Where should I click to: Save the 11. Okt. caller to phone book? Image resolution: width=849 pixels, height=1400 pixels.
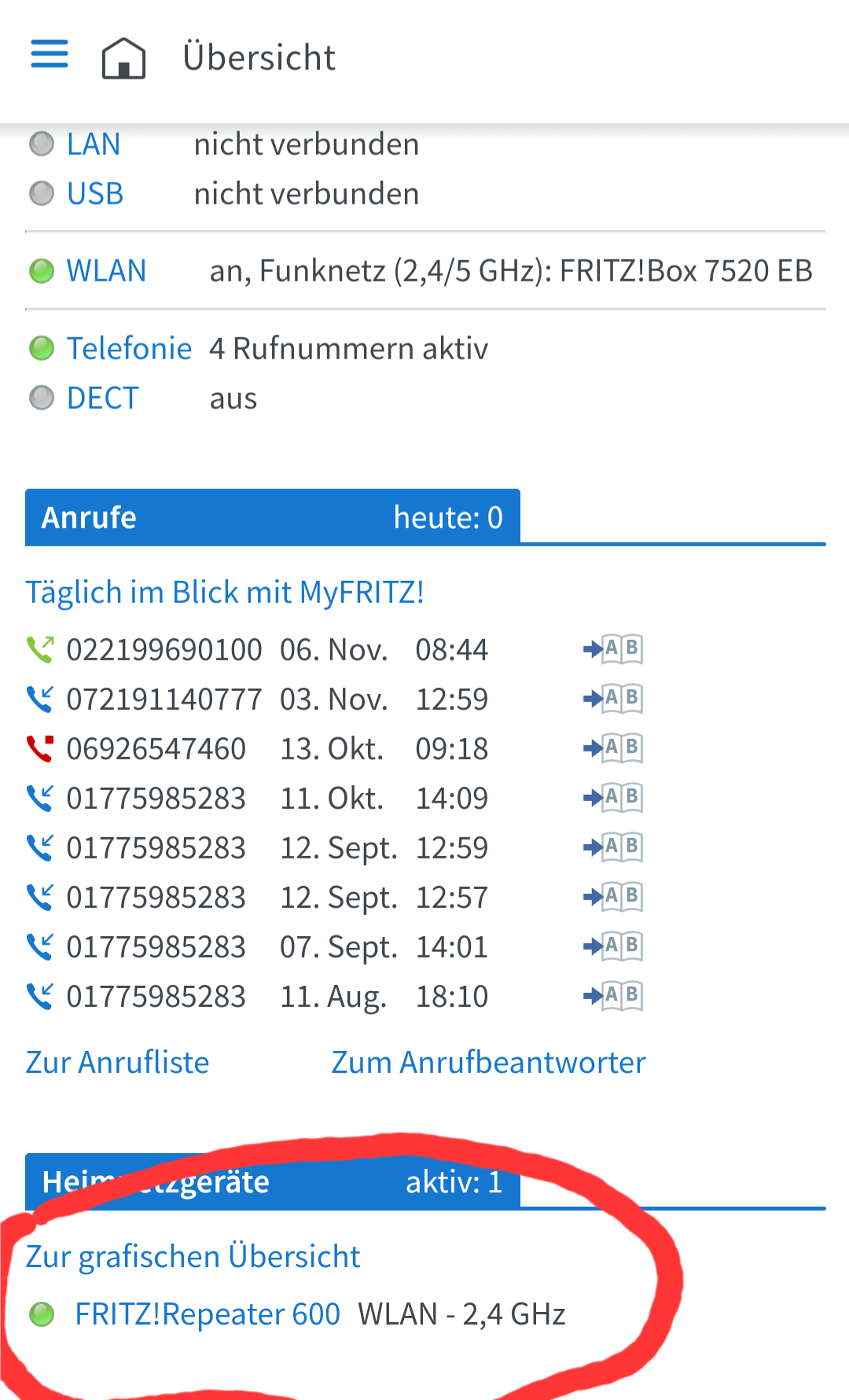(613, 799)
